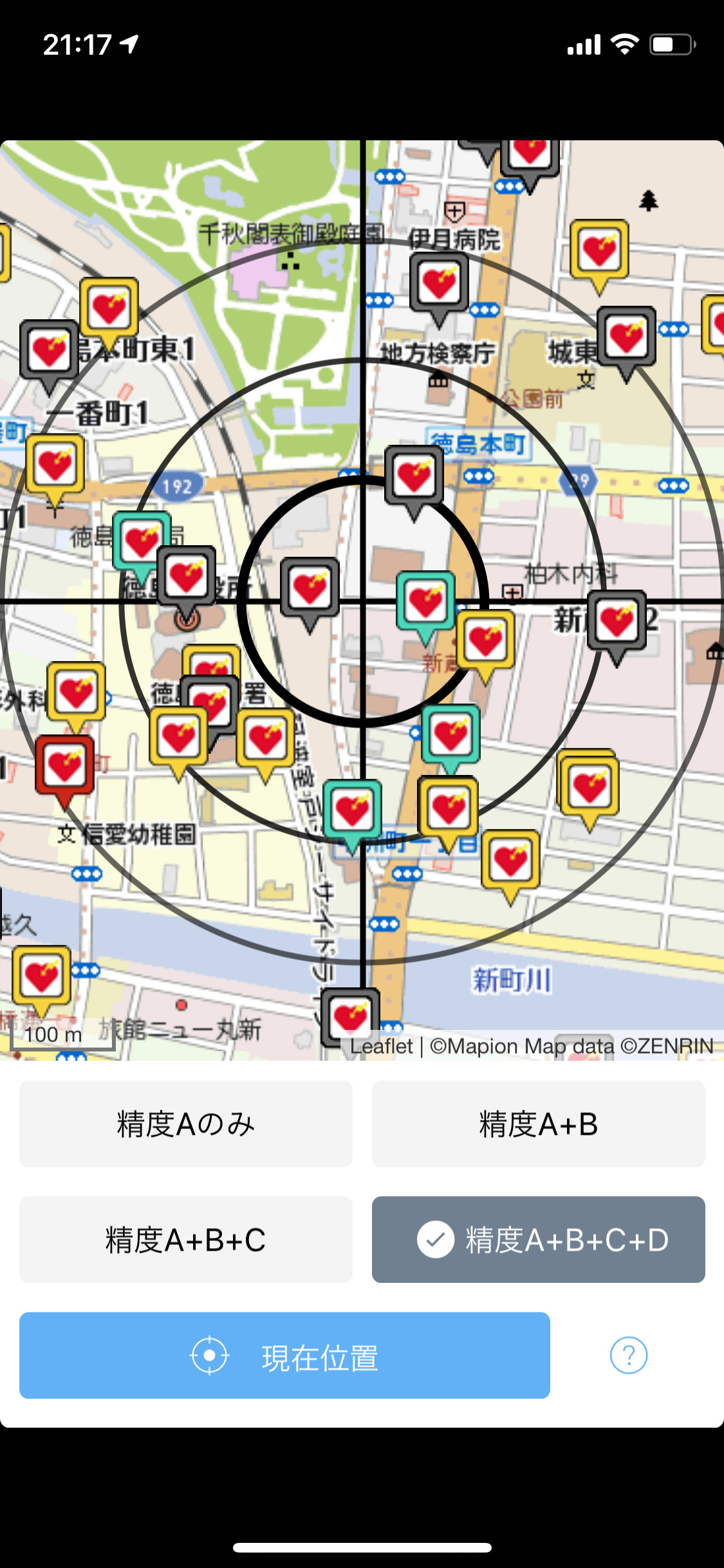The width and height of the screenshot is (724, 1568).
Task: Choose the 精度A+B+C accuracy filter
Action: [185, 1240]
